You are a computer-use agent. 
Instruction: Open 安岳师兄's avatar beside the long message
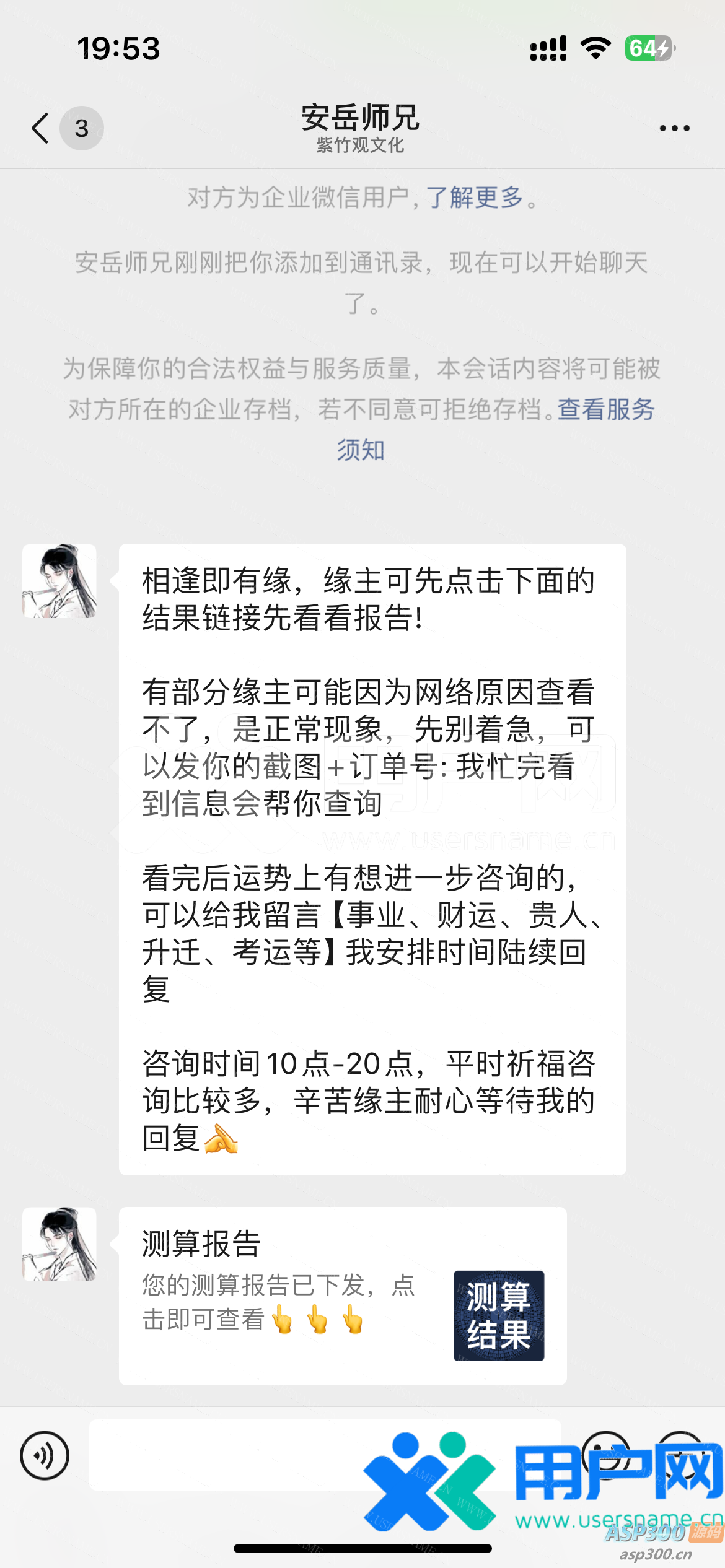pyautogui.click(x=59, y=581)
